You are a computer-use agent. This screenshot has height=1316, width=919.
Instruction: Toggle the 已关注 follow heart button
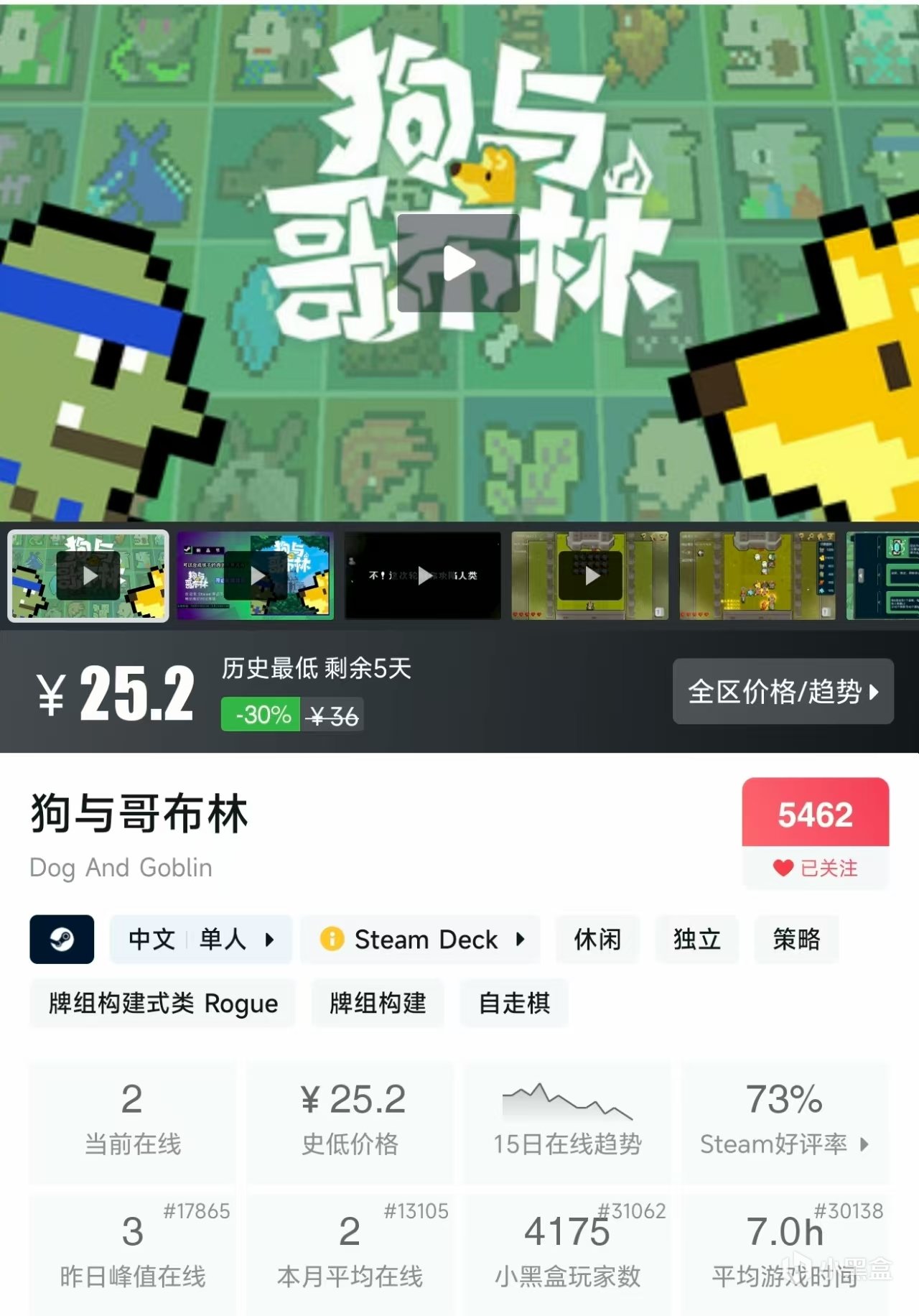click(816, 868)
